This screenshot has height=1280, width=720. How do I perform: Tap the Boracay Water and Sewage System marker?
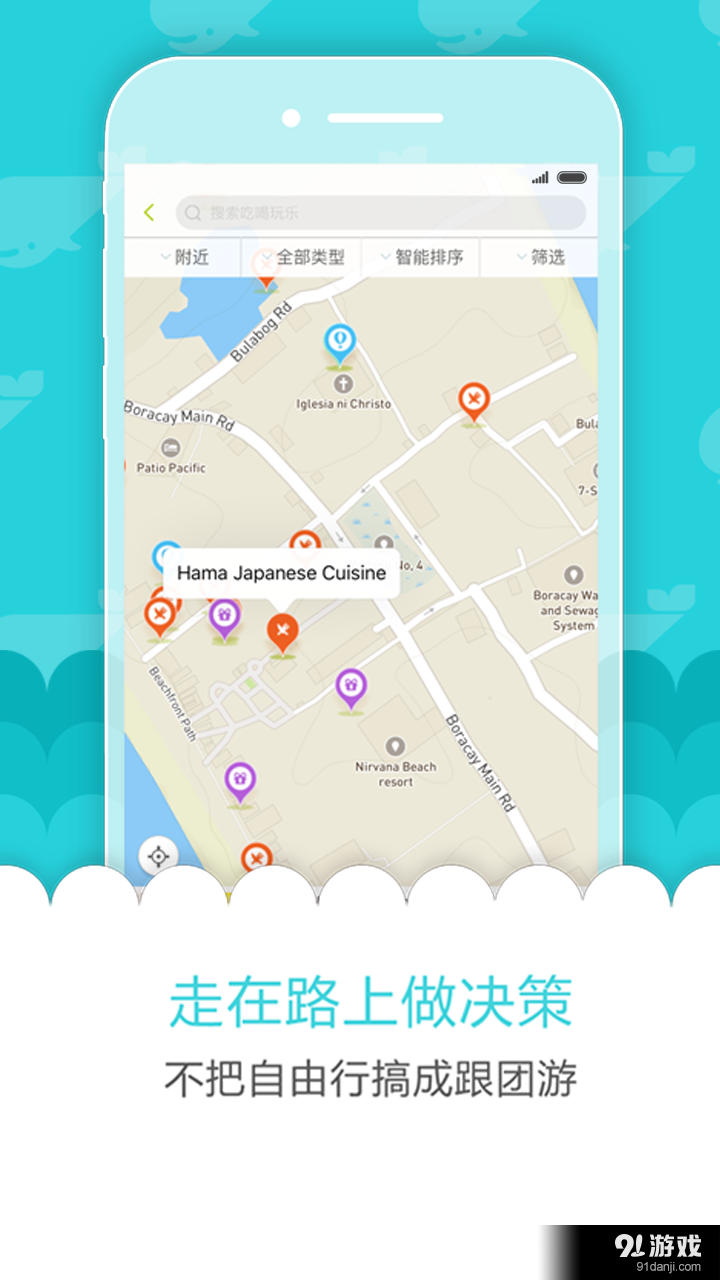(x=575, y=574)
